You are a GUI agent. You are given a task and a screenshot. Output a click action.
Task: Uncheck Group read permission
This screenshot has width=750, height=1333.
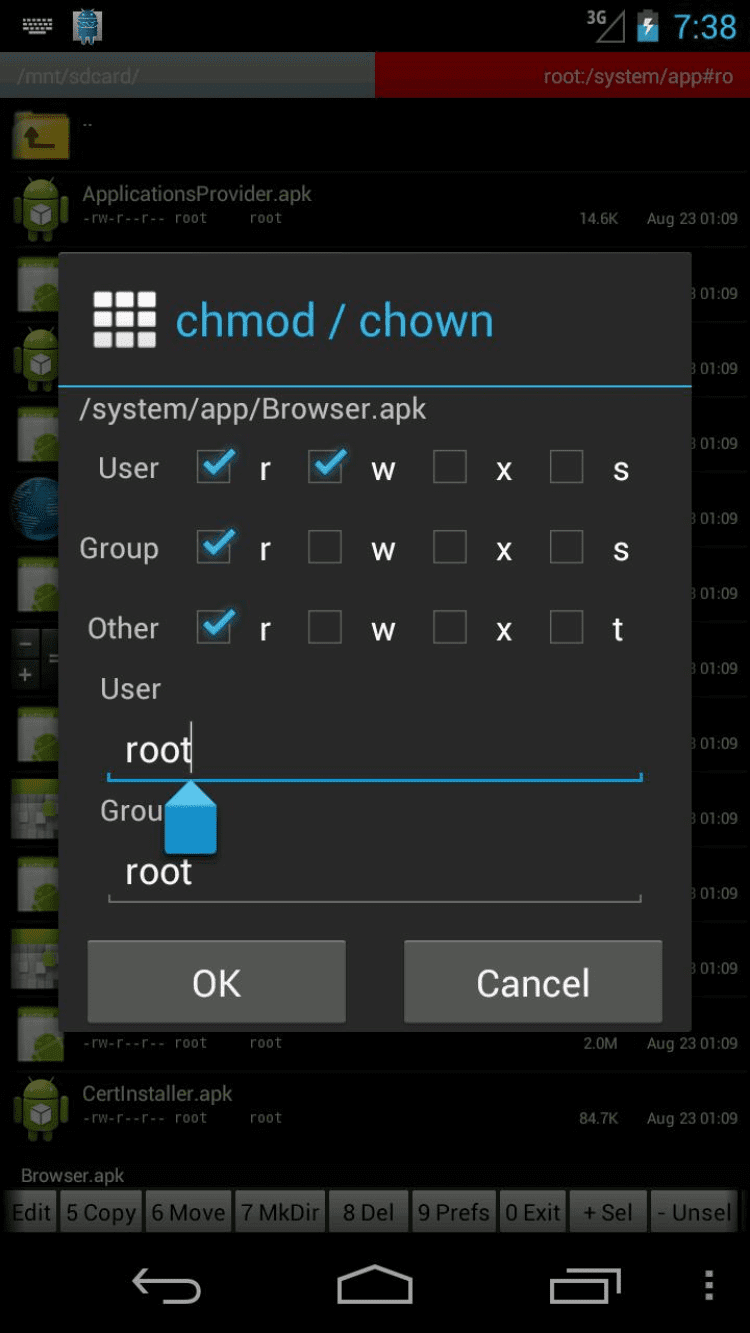214,547
